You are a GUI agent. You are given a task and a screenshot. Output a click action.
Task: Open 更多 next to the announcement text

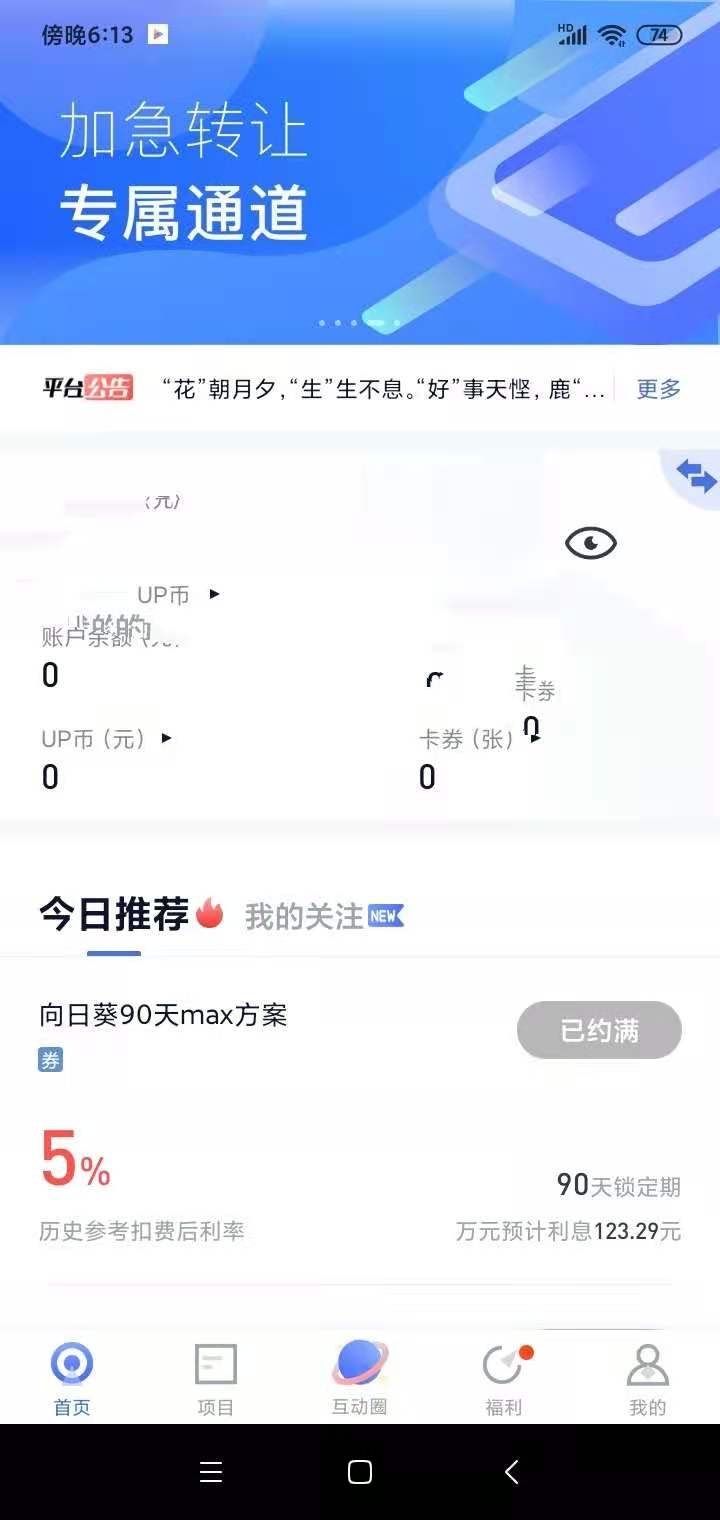657,389
